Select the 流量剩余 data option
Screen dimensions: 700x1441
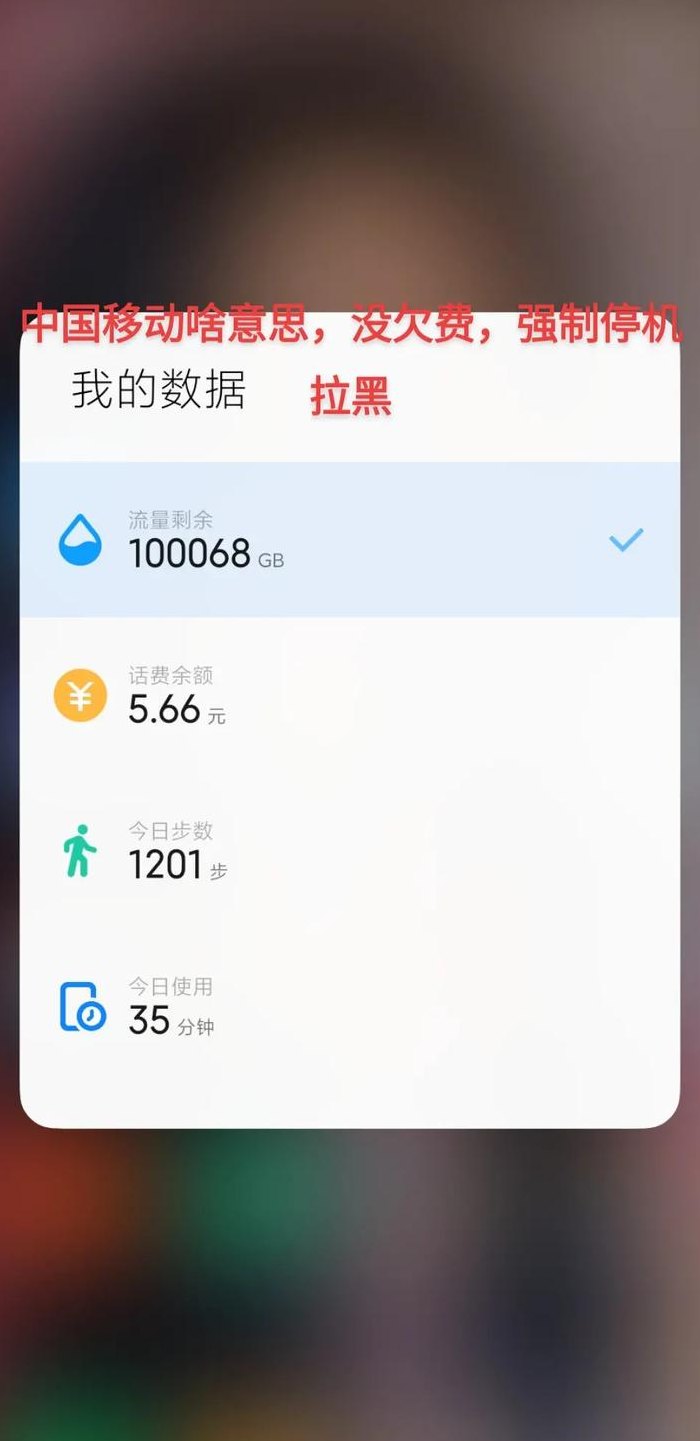point(350,540)
